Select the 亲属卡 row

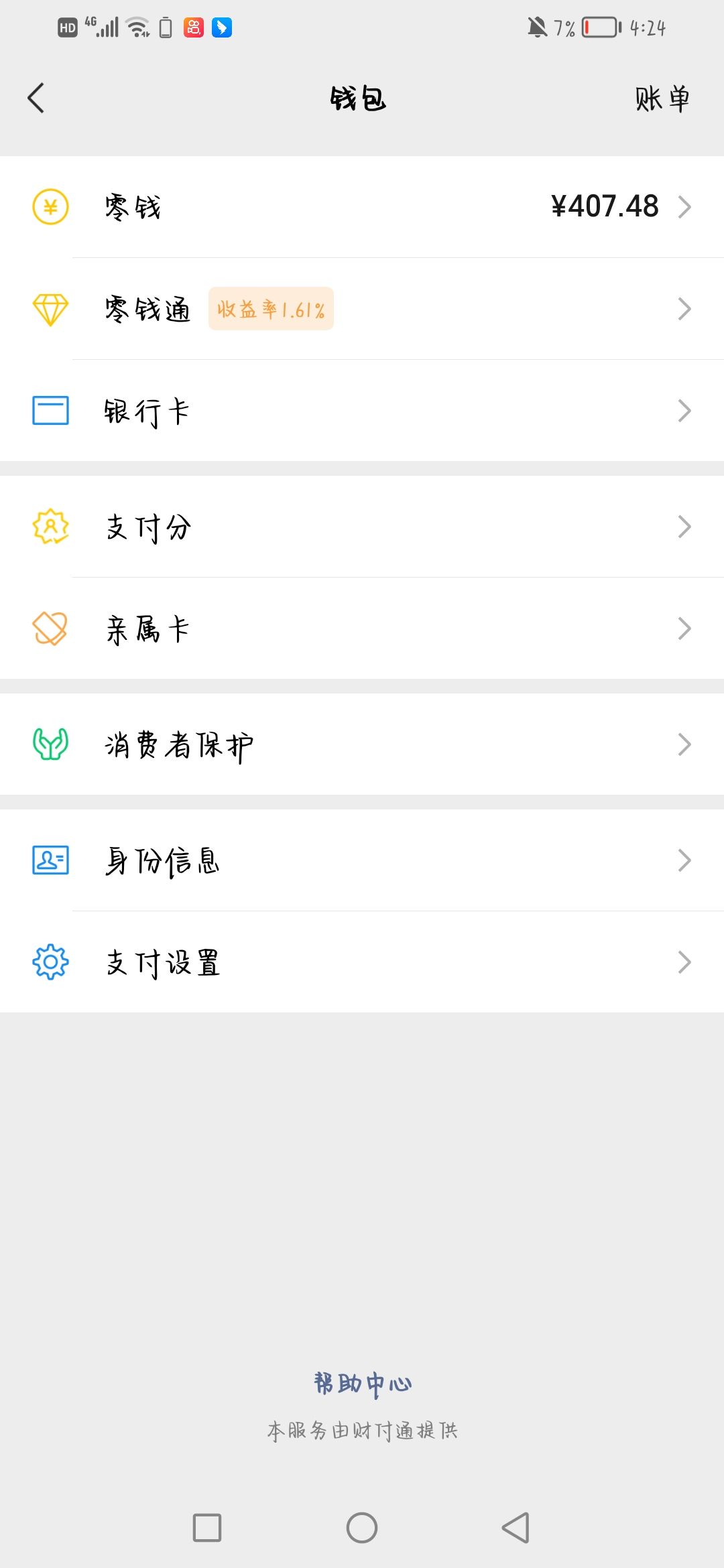point(362,629)
